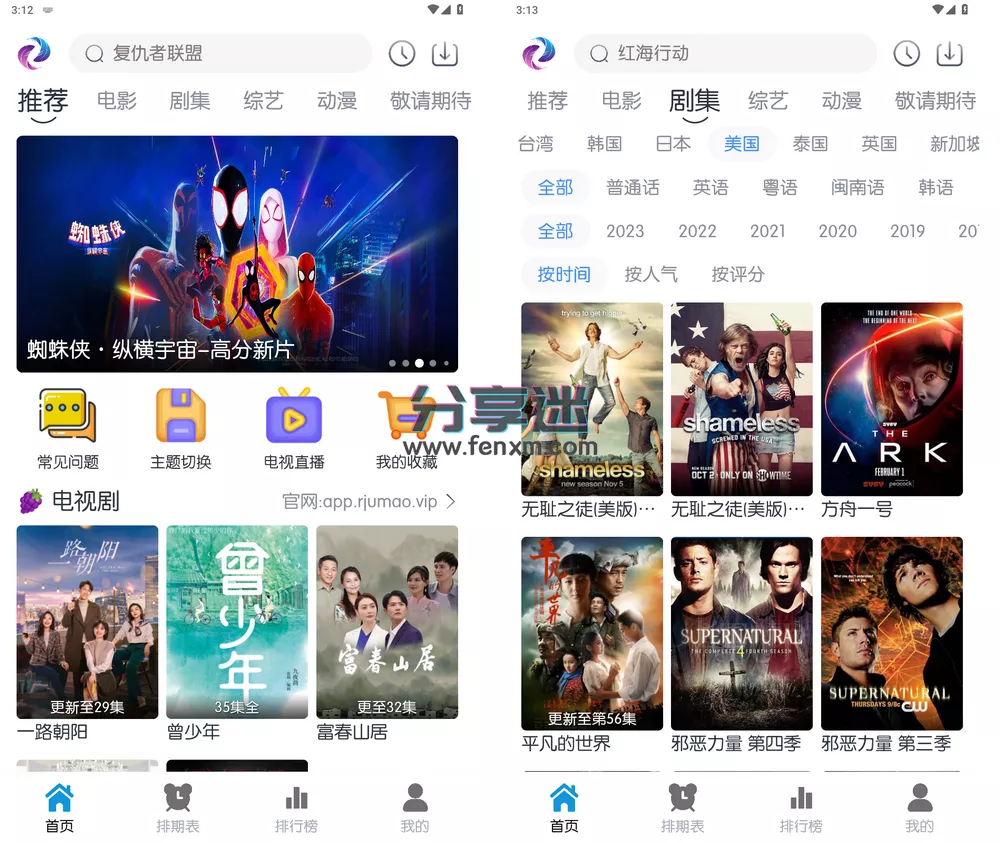Open the drama 一路朝阳

(x=87, y=621)
